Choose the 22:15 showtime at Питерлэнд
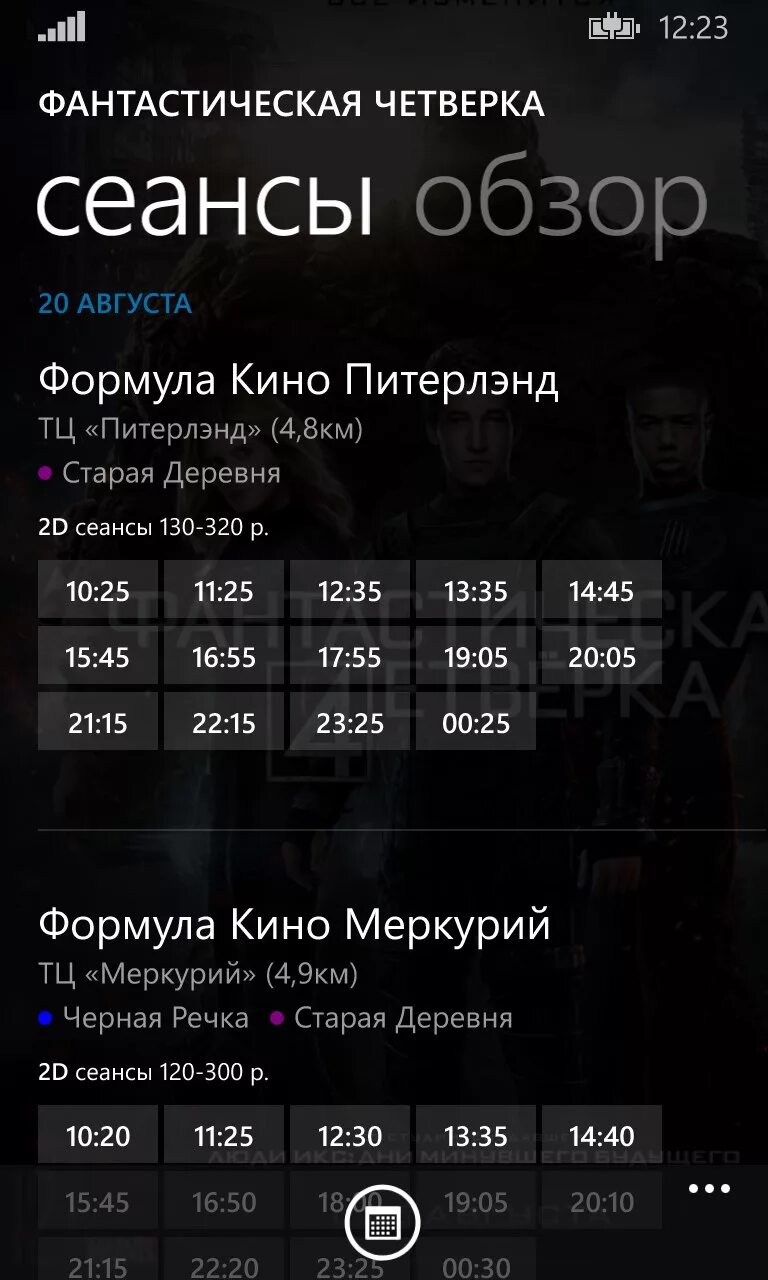 (x=224, y=722)
